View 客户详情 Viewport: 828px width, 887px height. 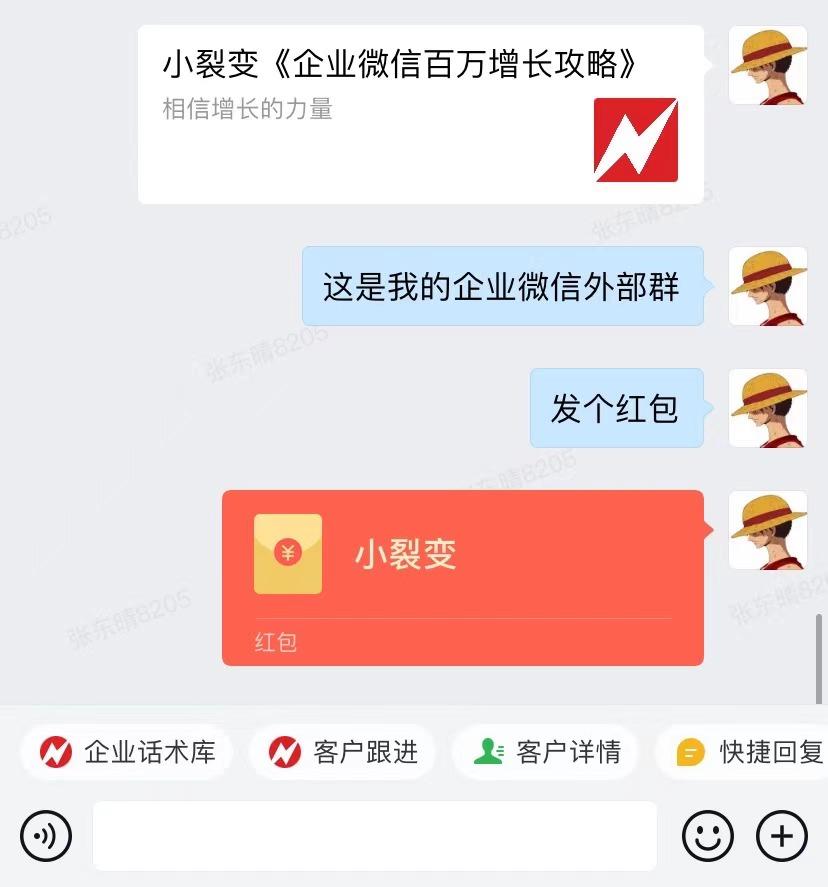[547, 752]
